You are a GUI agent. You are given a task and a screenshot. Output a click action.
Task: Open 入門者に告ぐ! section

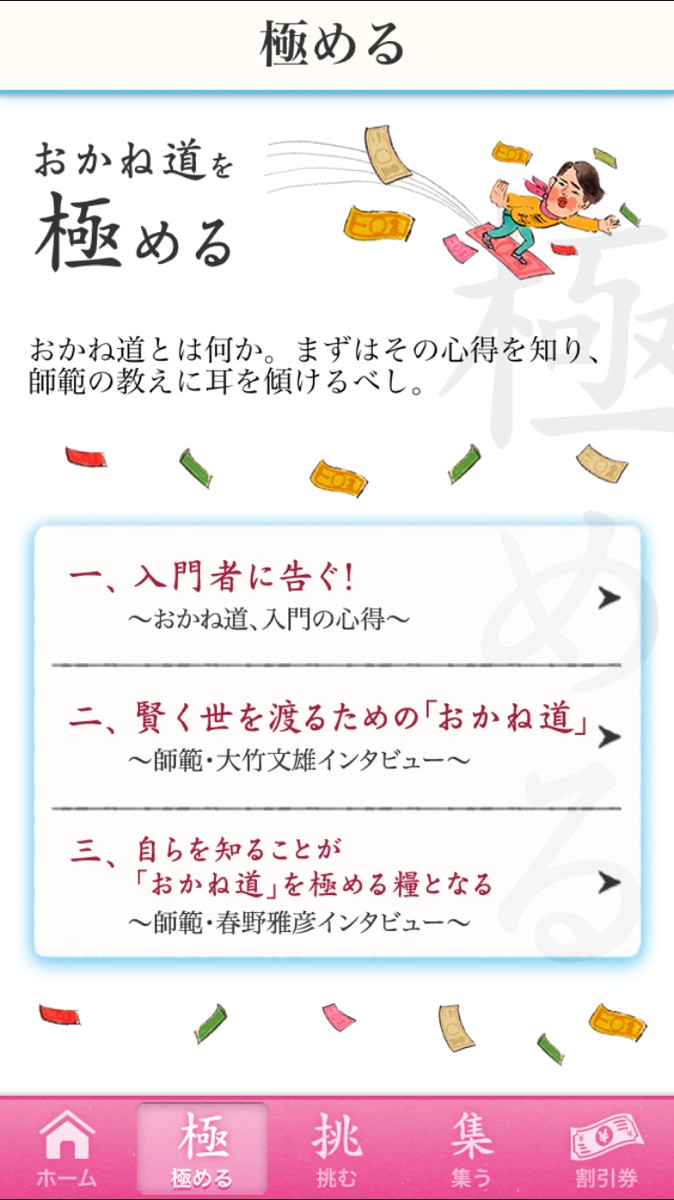point(337,597)
